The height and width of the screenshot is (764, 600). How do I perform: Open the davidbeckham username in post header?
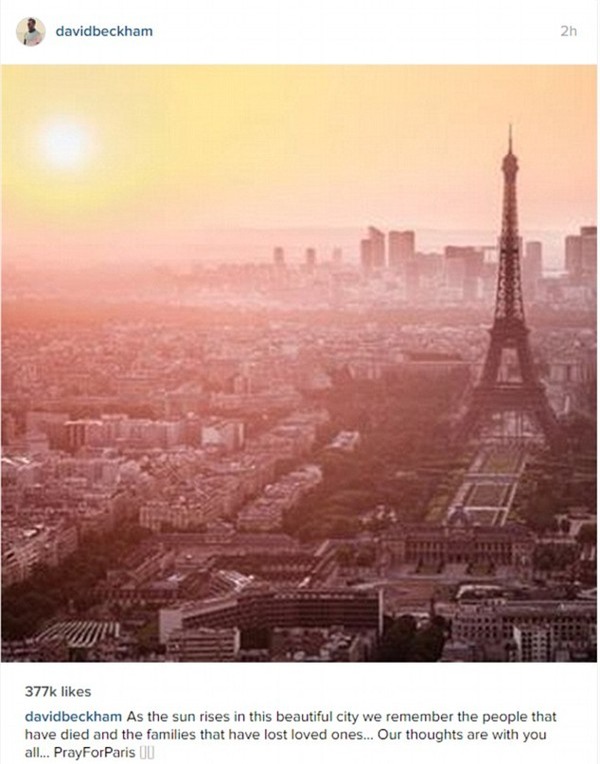pyautogui.click(x=103, y=31)
